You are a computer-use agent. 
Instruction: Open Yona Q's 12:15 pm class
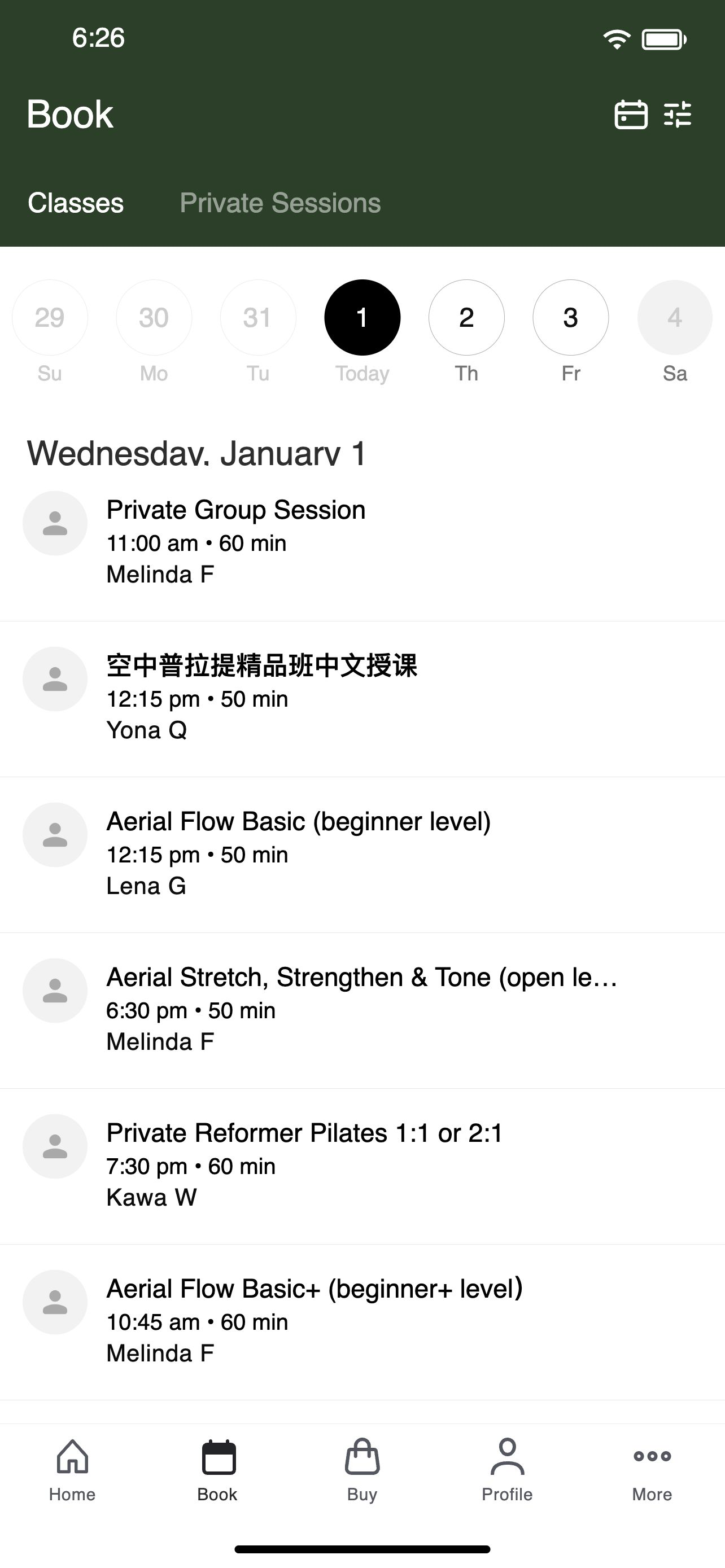(362, 699)
